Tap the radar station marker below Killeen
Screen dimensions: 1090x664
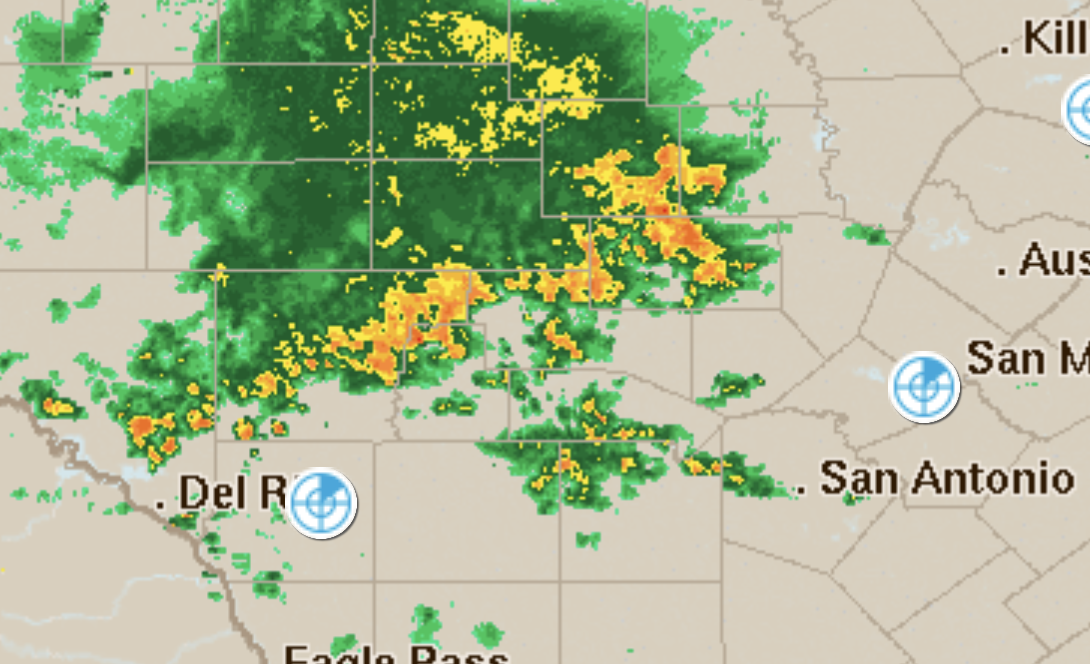[1080, 108]
